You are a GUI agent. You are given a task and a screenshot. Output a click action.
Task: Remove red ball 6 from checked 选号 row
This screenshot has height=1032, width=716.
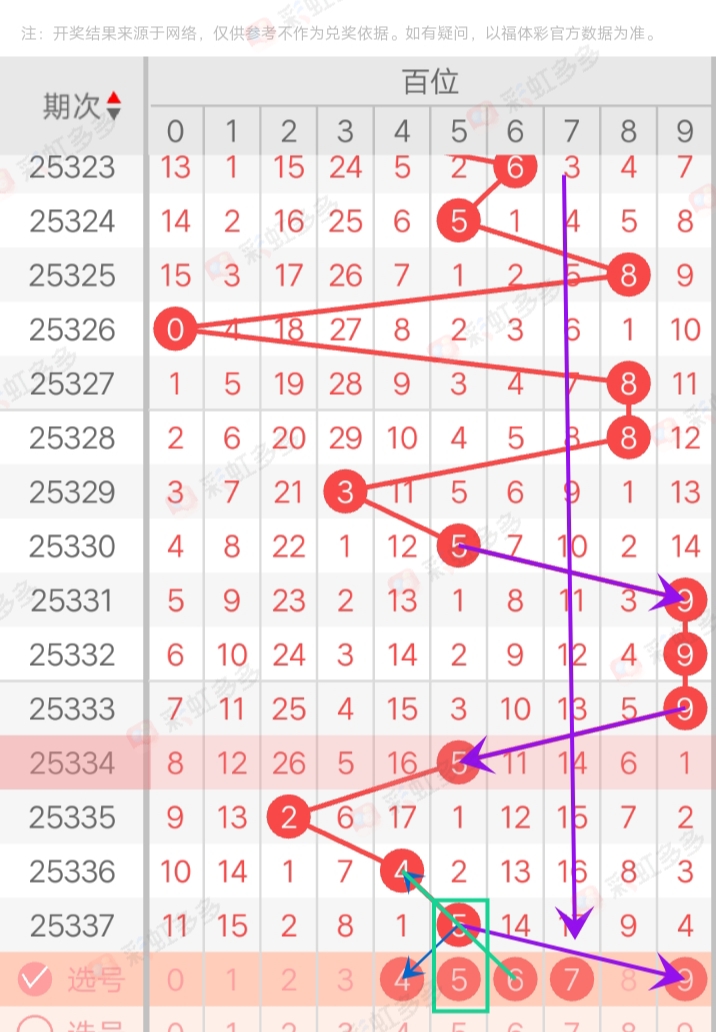point(515,980)
